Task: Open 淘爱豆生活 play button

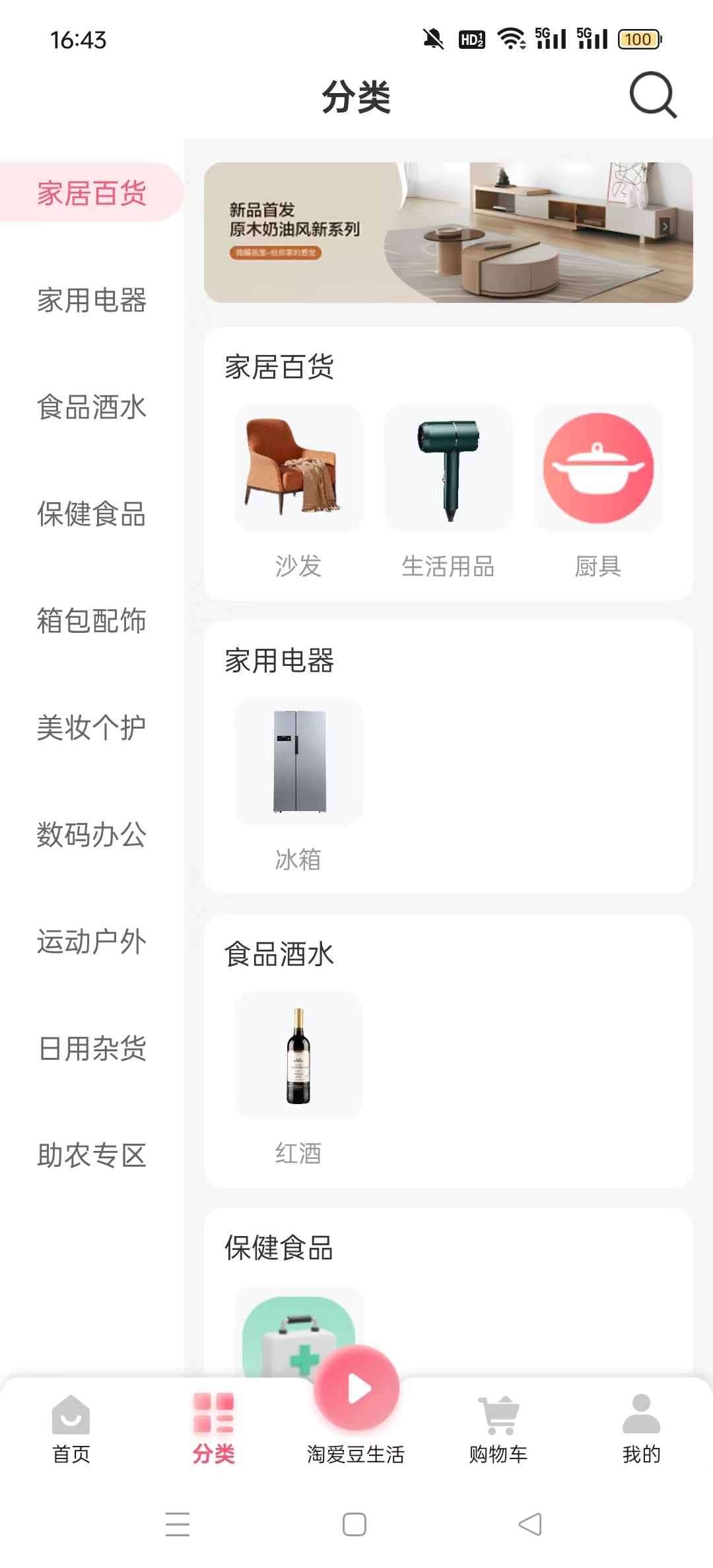Action: click(x=356, y=1388)
